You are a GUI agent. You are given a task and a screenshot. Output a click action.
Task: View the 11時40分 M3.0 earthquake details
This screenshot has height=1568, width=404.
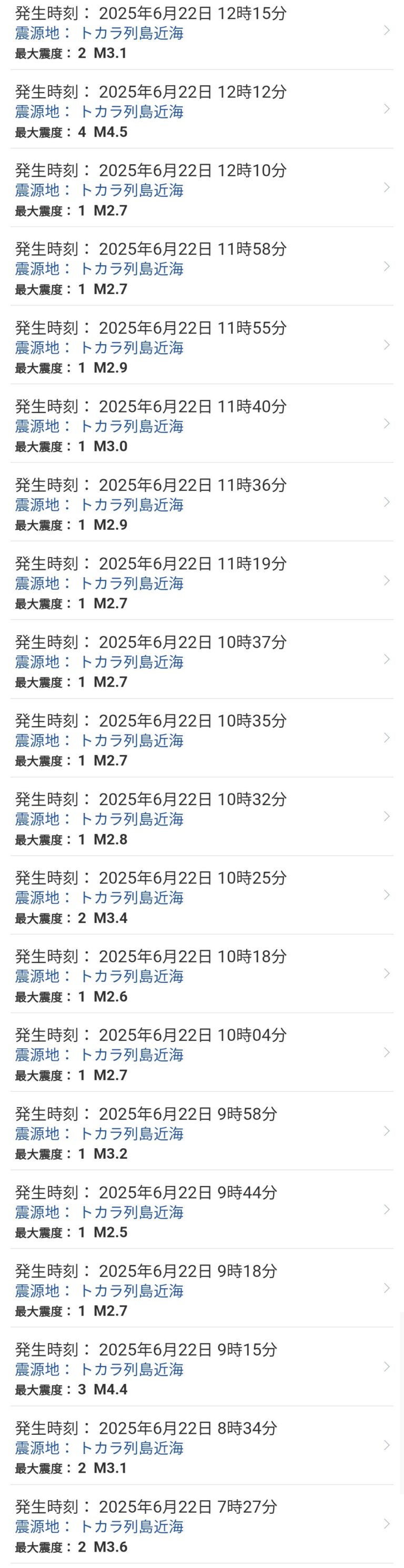point(201,426)
